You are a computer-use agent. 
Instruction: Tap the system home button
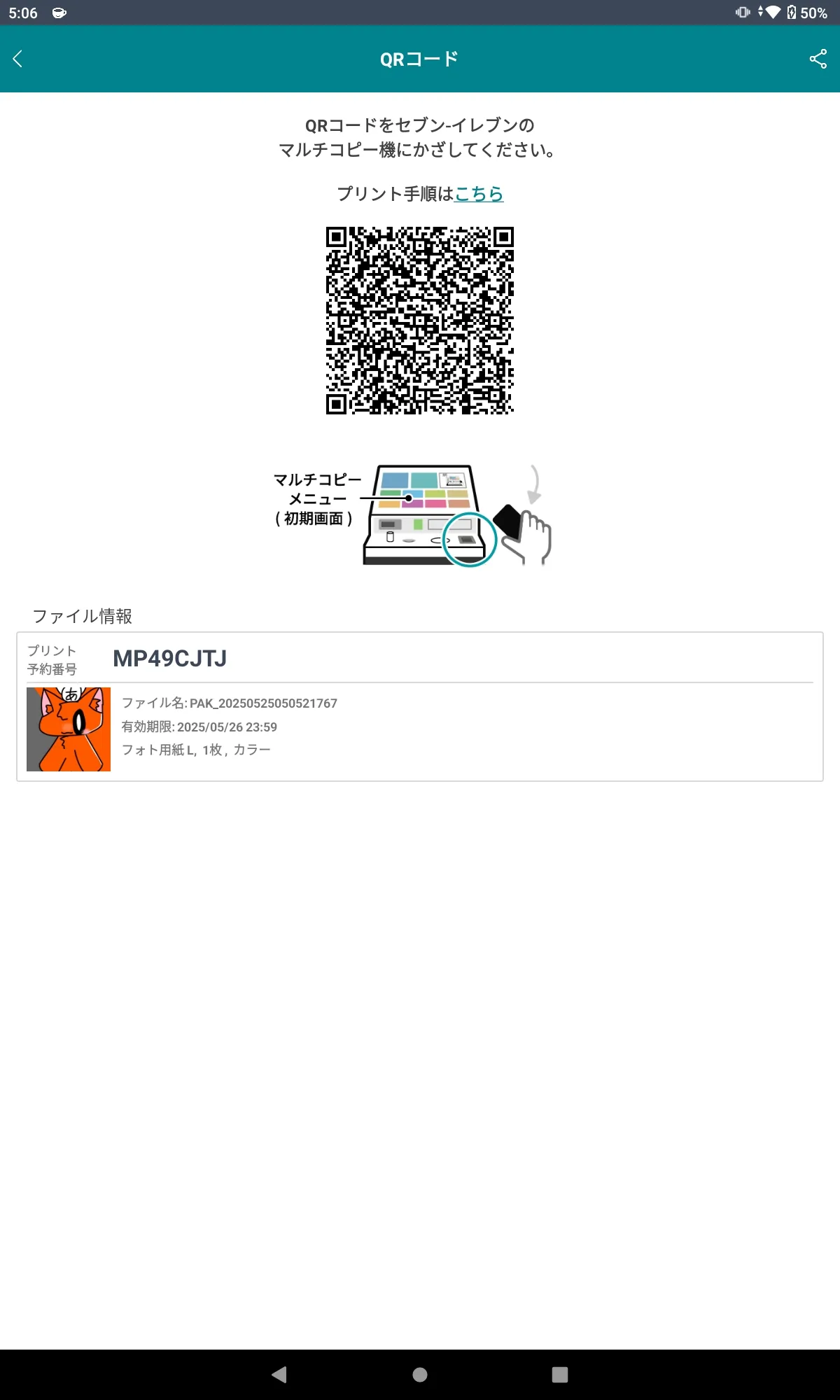tap(420, 1375)
